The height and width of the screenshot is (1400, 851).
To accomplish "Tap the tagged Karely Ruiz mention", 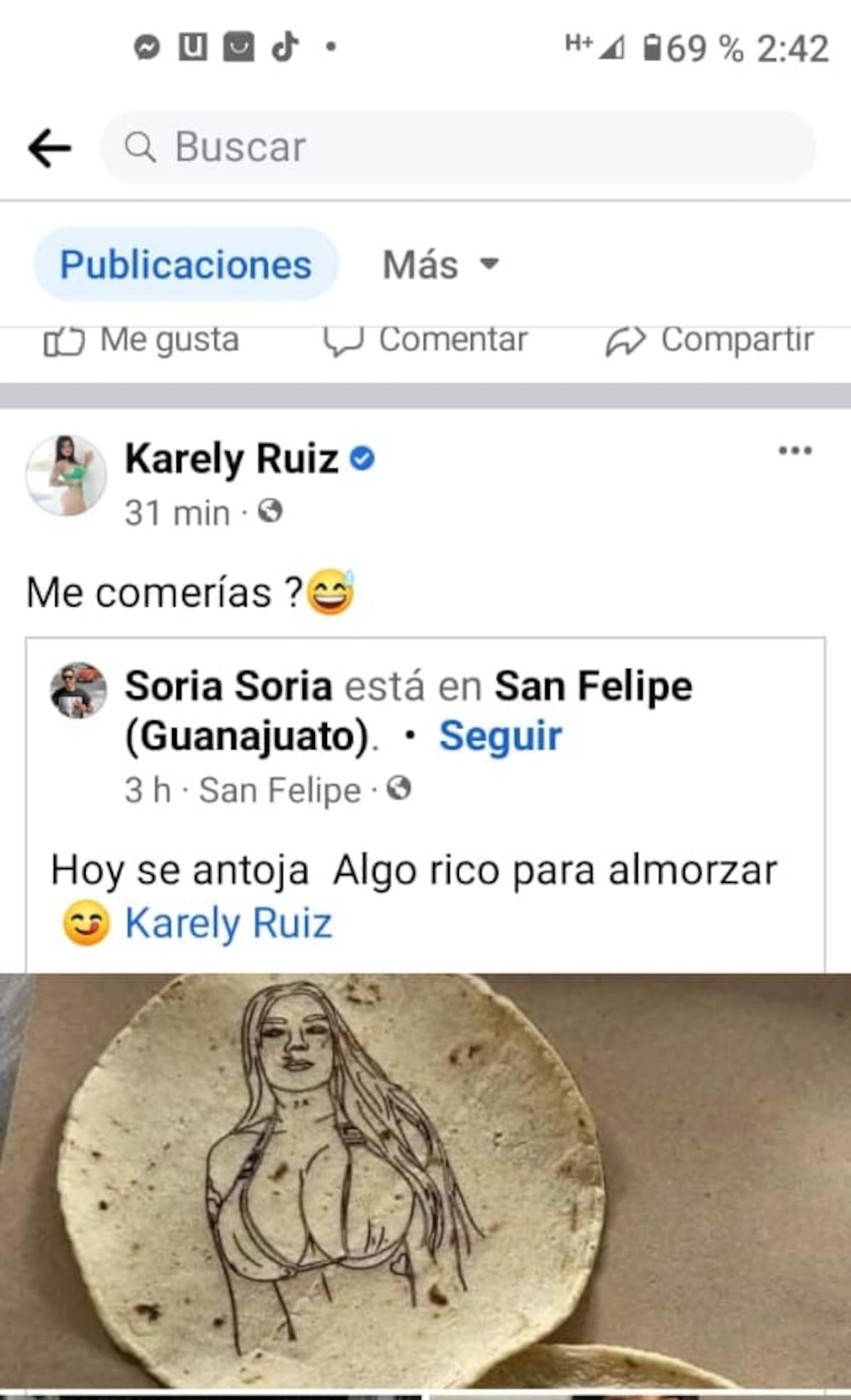I will tap(228, 923).
